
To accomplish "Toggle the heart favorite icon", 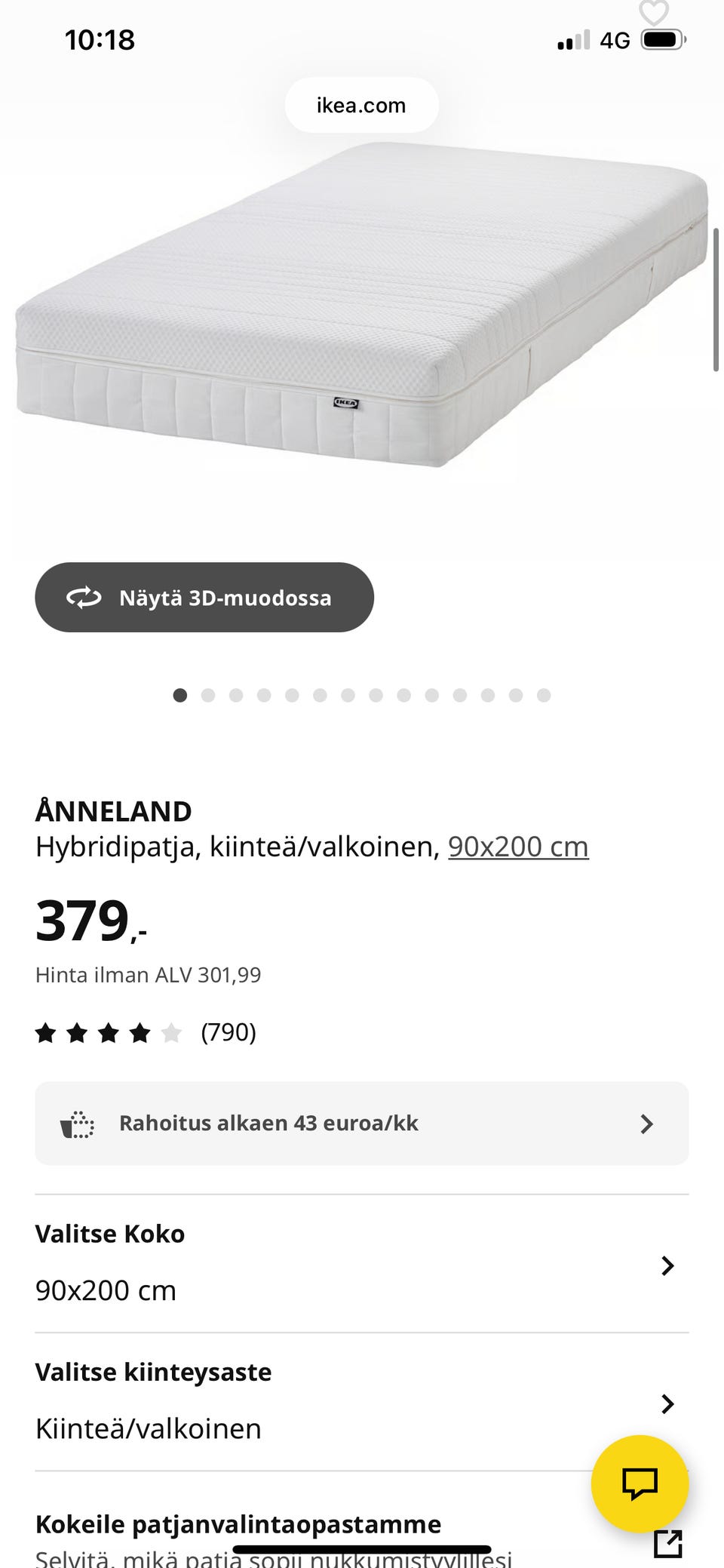I will click(652, 12).
